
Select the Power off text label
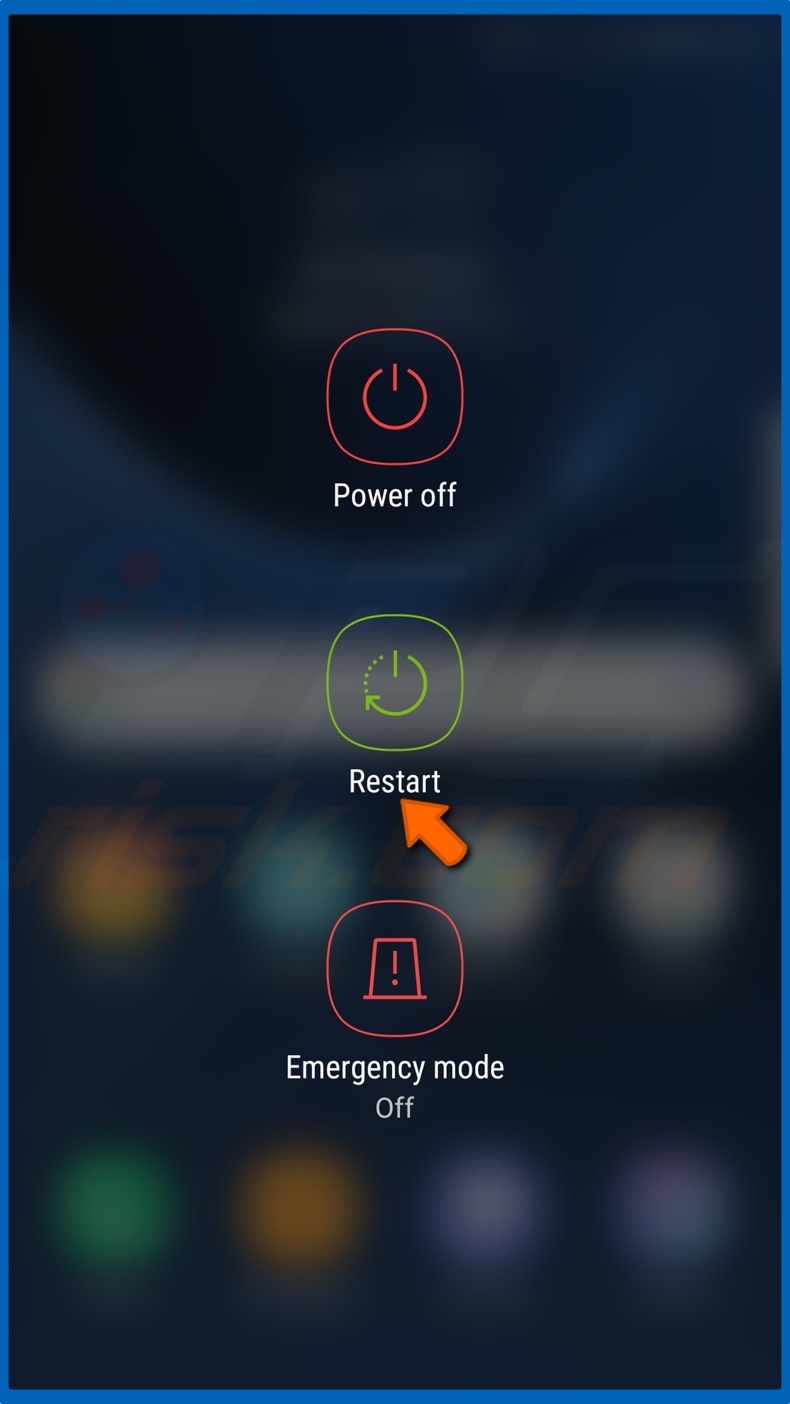click(x=394, y=495)
